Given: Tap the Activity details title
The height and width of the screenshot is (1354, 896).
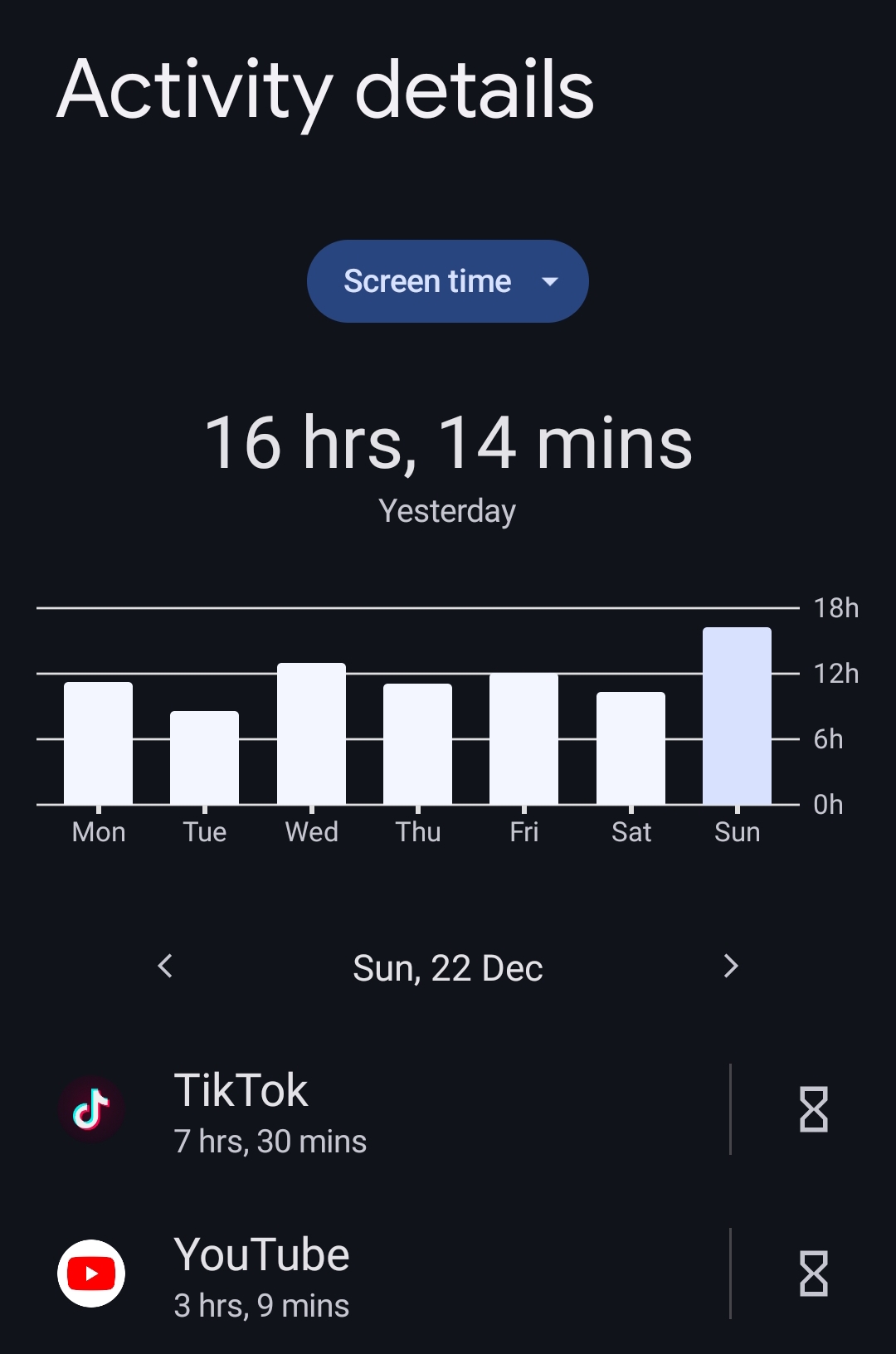Looking at the screenshot, I should point(325,91).
